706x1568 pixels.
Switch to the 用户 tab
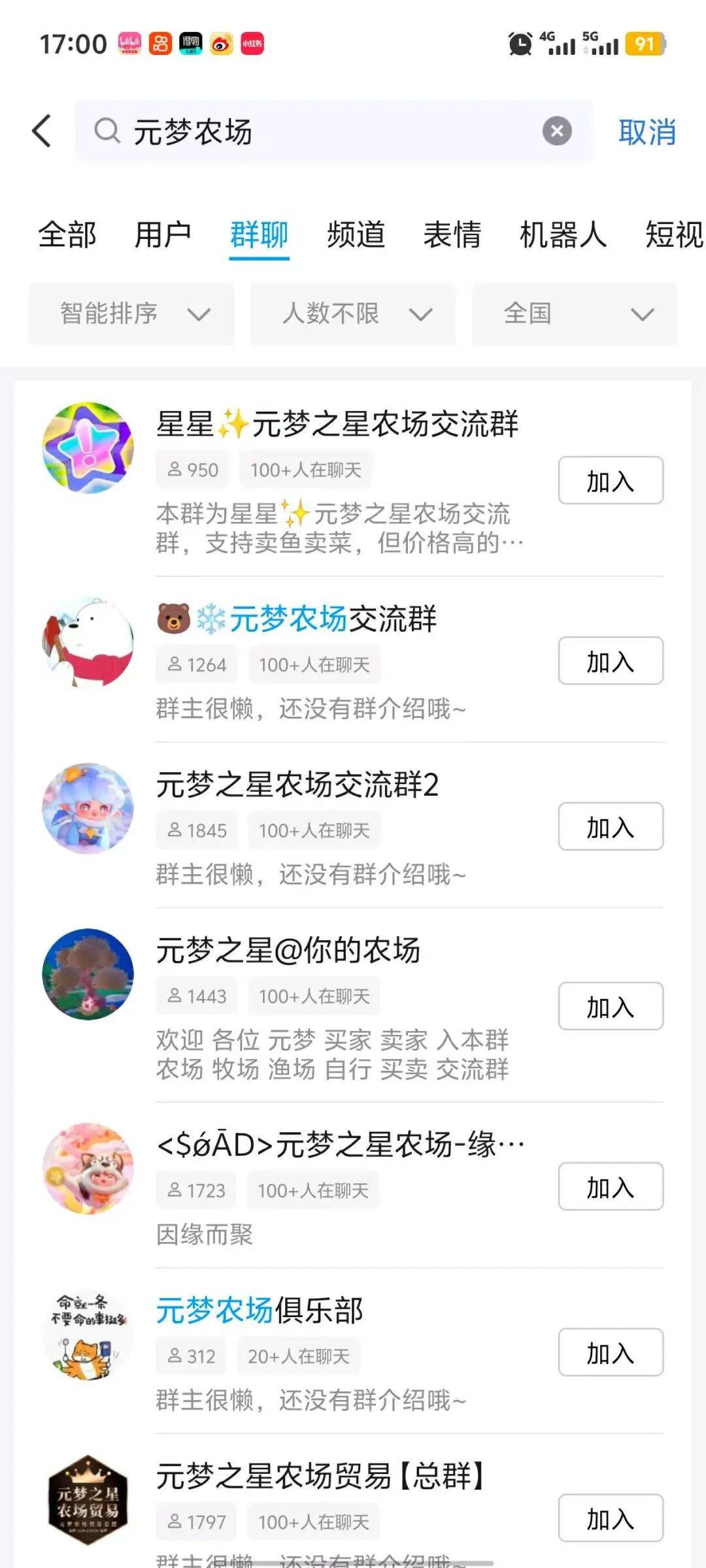click(163, 235)
